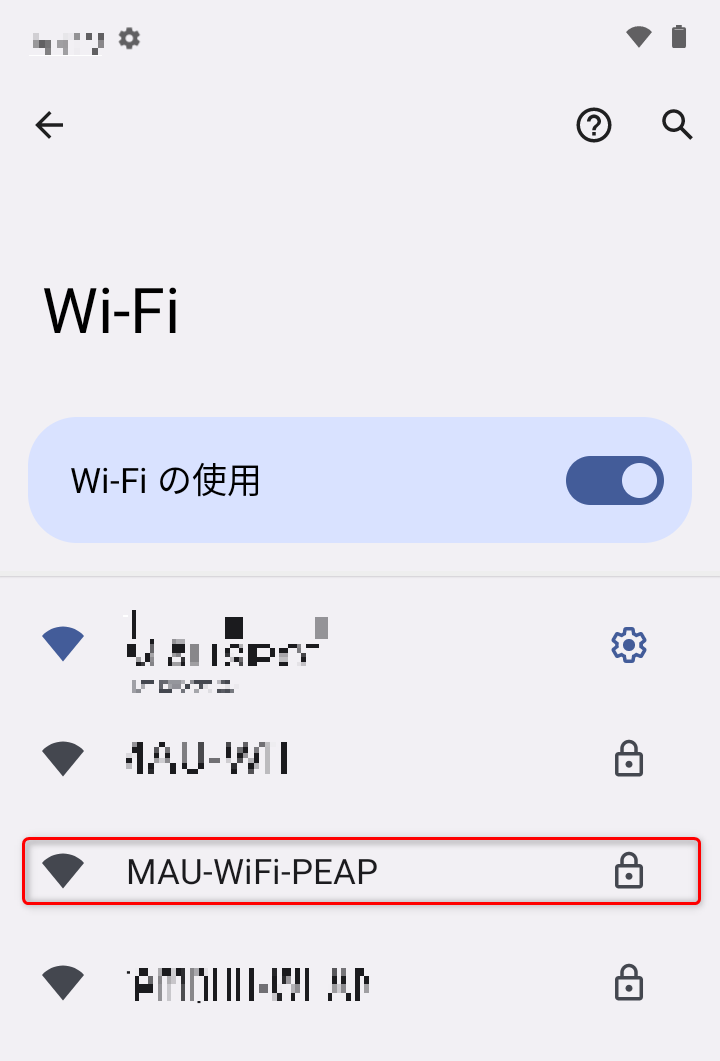The image size is (720, 1061).
Task: Turn off the Wi-Fi の使用 switch
Action: 614,481
